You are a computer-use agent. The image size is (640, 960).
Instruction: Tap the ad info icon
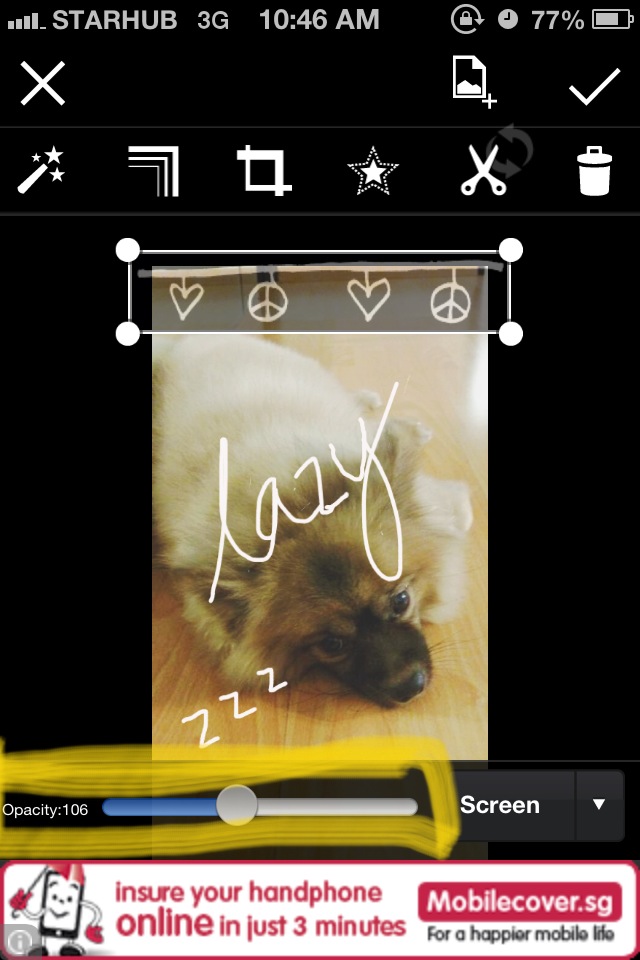21,941
